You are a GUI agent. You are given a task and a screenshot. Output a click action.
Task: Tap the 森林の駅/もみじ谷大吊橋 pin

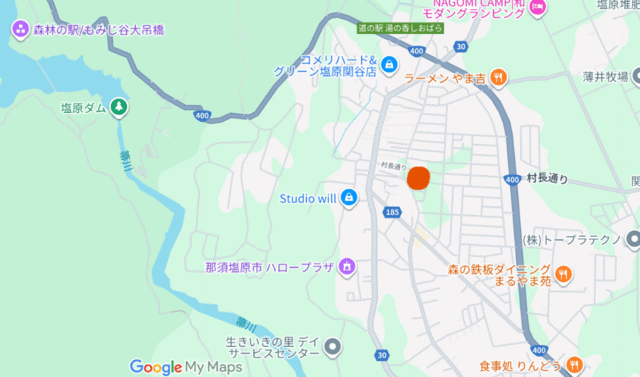click(20, 30)
